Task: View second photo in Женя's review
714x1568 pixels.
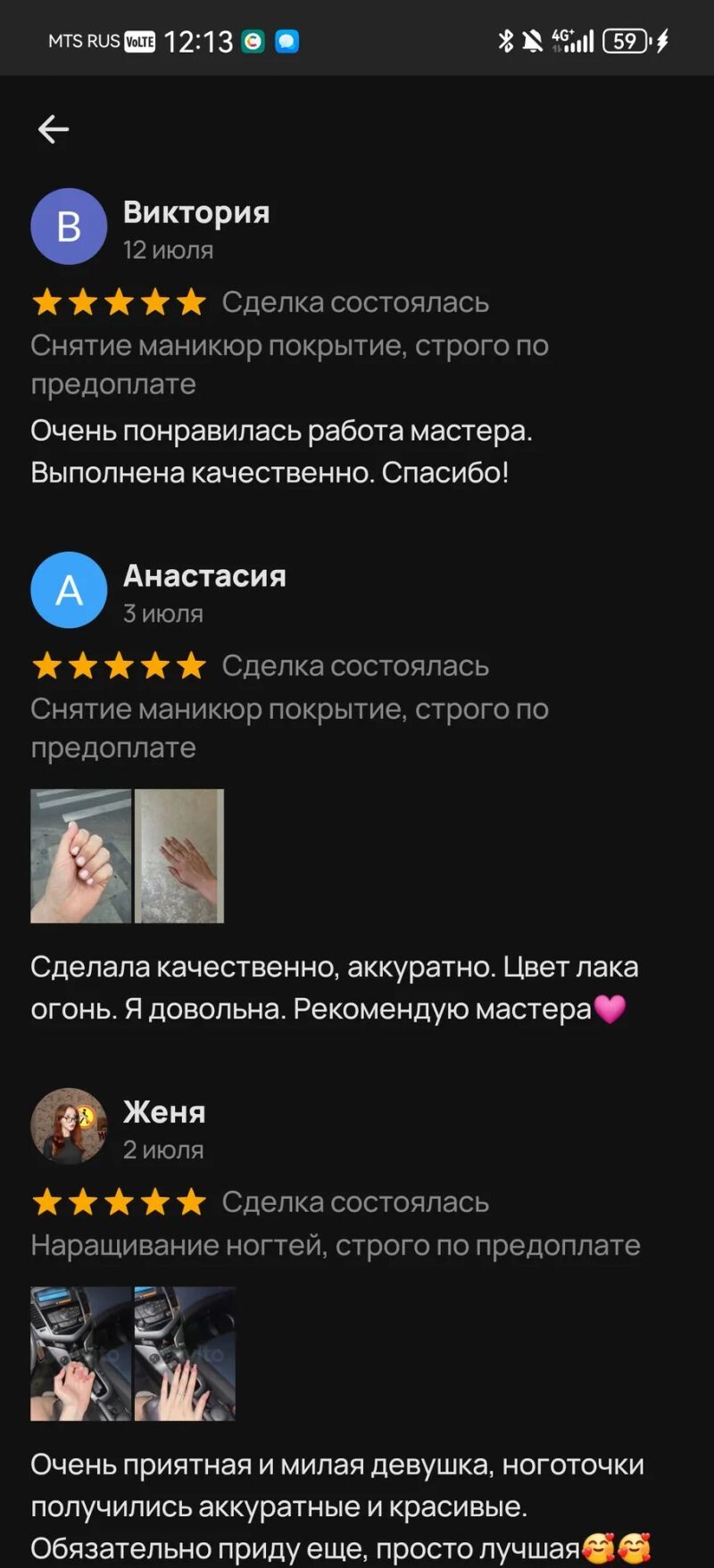Action: click(x=185, y=1353)
